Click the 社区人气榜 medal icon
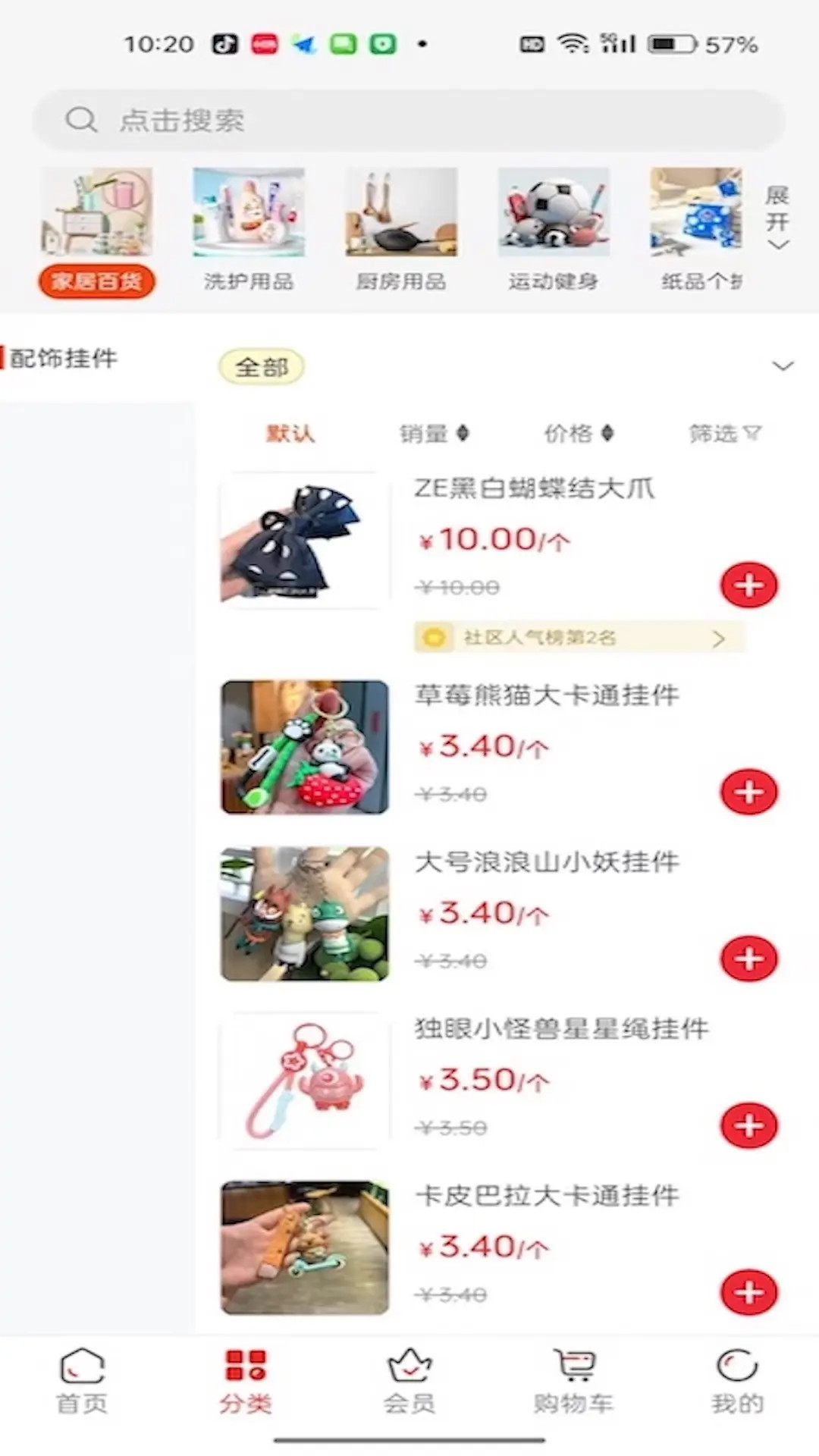 [433, 638]
